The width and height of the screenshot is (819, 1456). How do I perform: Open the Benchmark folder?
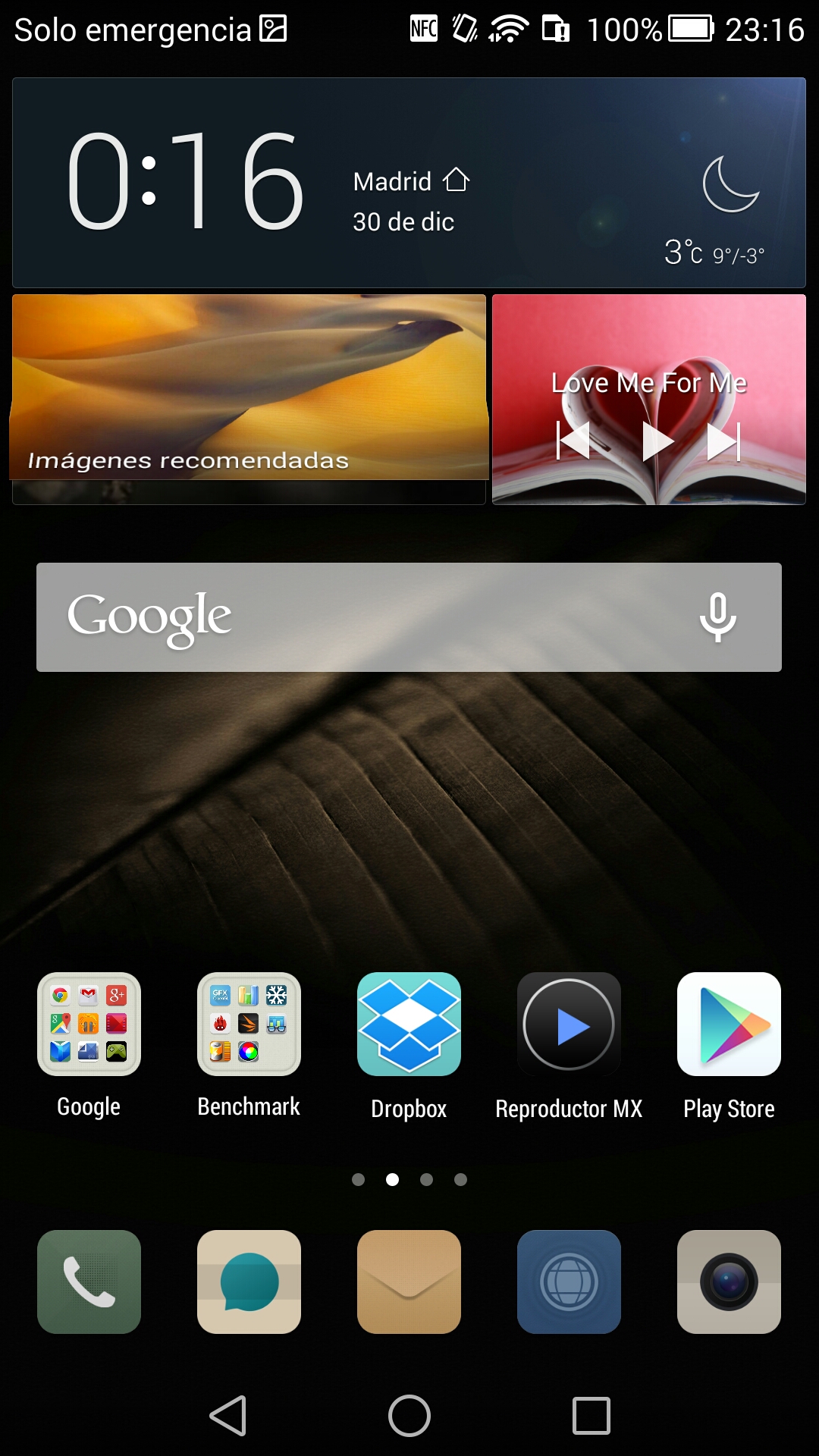249,1024
